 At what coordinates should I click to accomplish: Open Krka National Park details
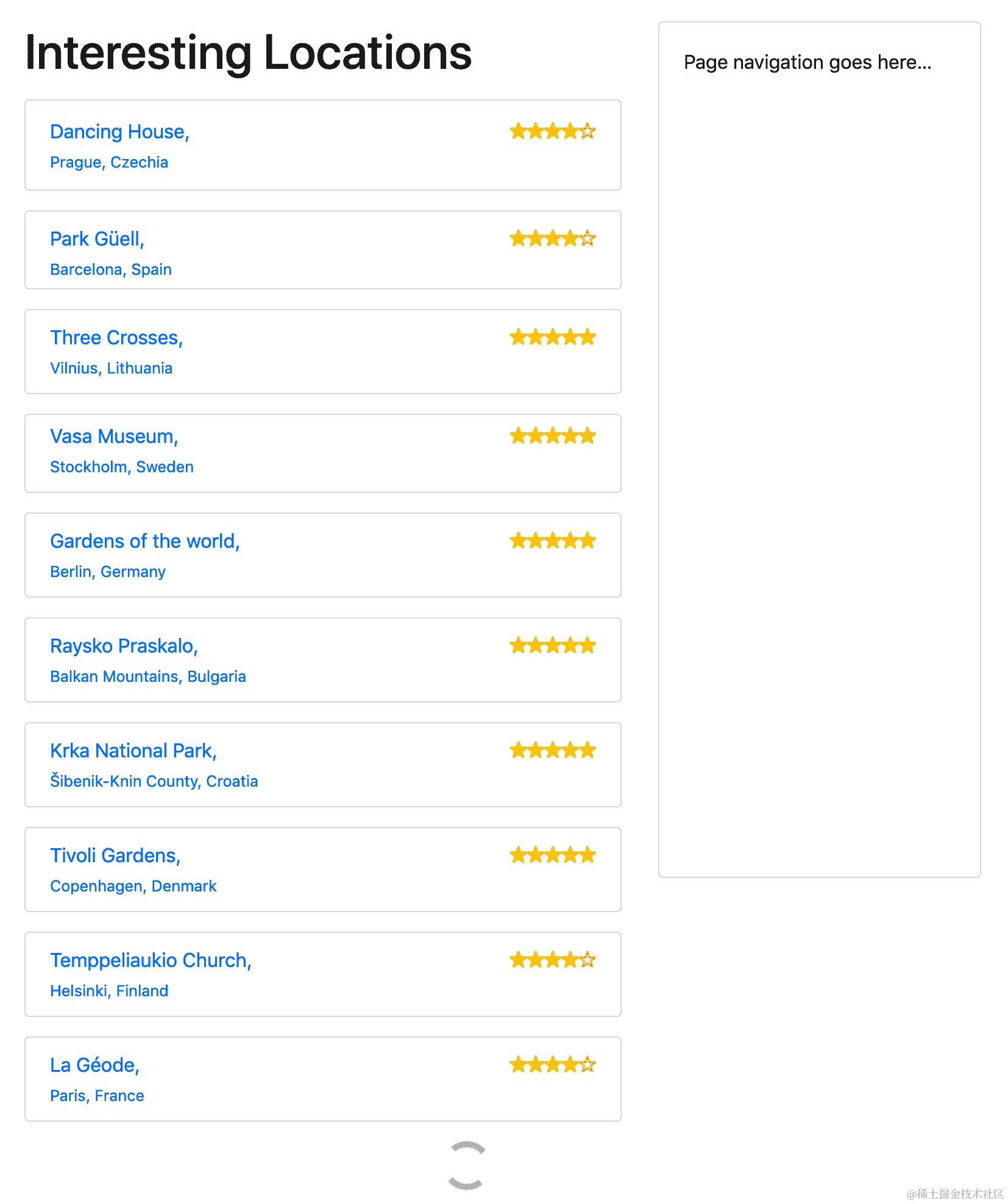pyautogui.click(x=133, y=751)
